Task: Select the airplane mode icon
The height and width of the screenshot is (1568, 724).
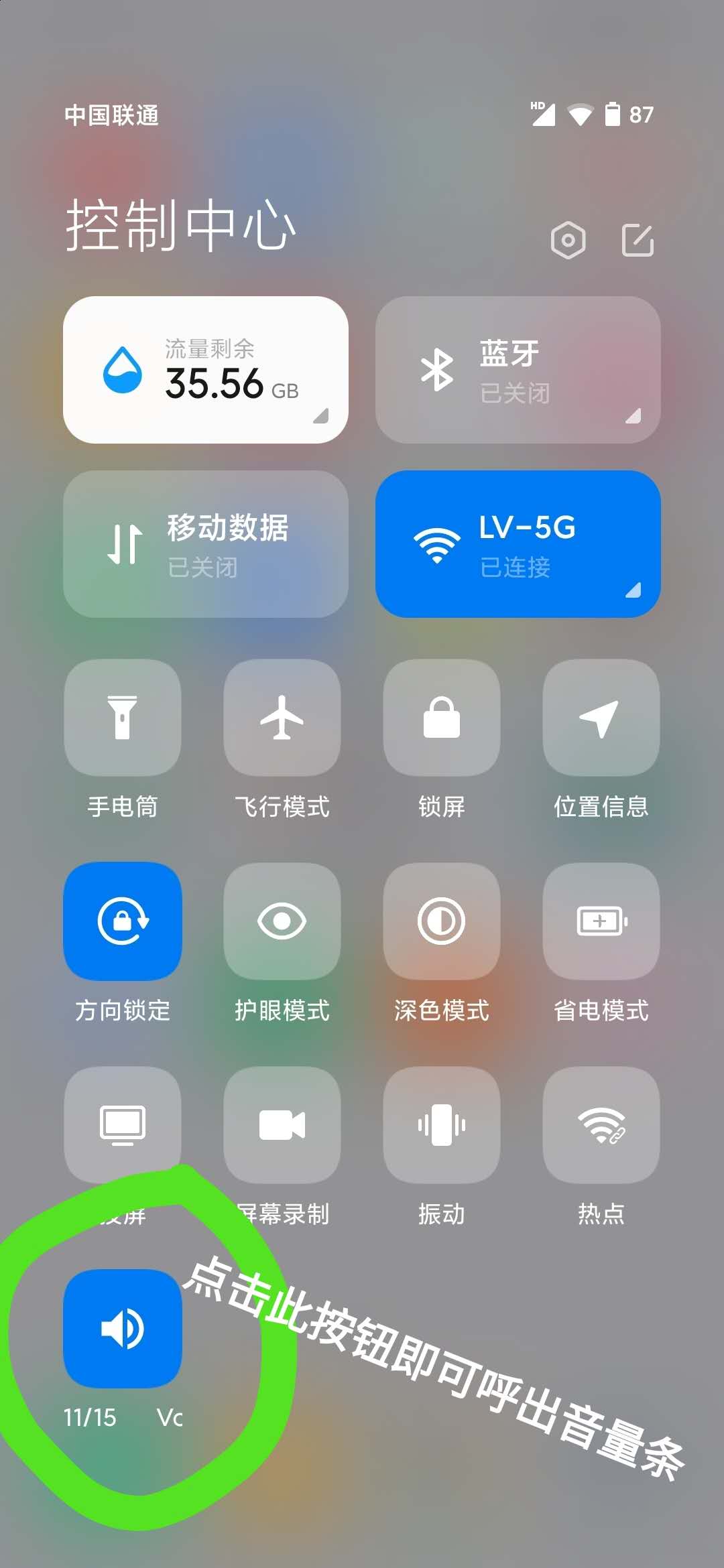Action: pyautogui.click(x=282, y=718)
